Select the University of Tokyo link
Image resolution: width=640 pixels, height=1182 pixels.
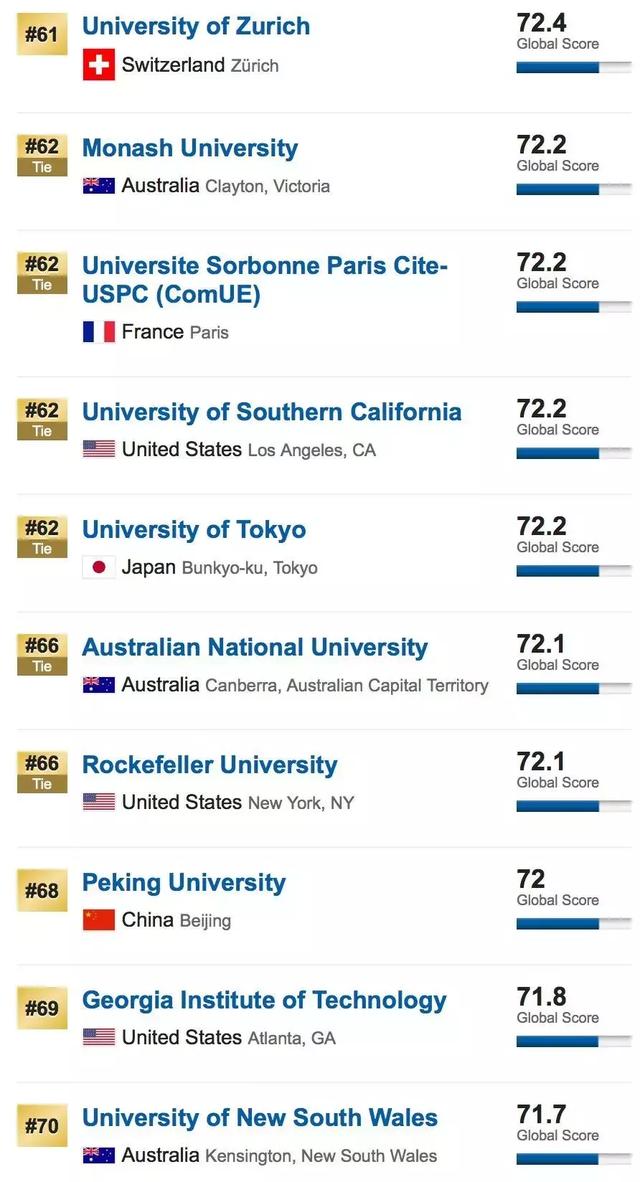(x=194, y=530)
